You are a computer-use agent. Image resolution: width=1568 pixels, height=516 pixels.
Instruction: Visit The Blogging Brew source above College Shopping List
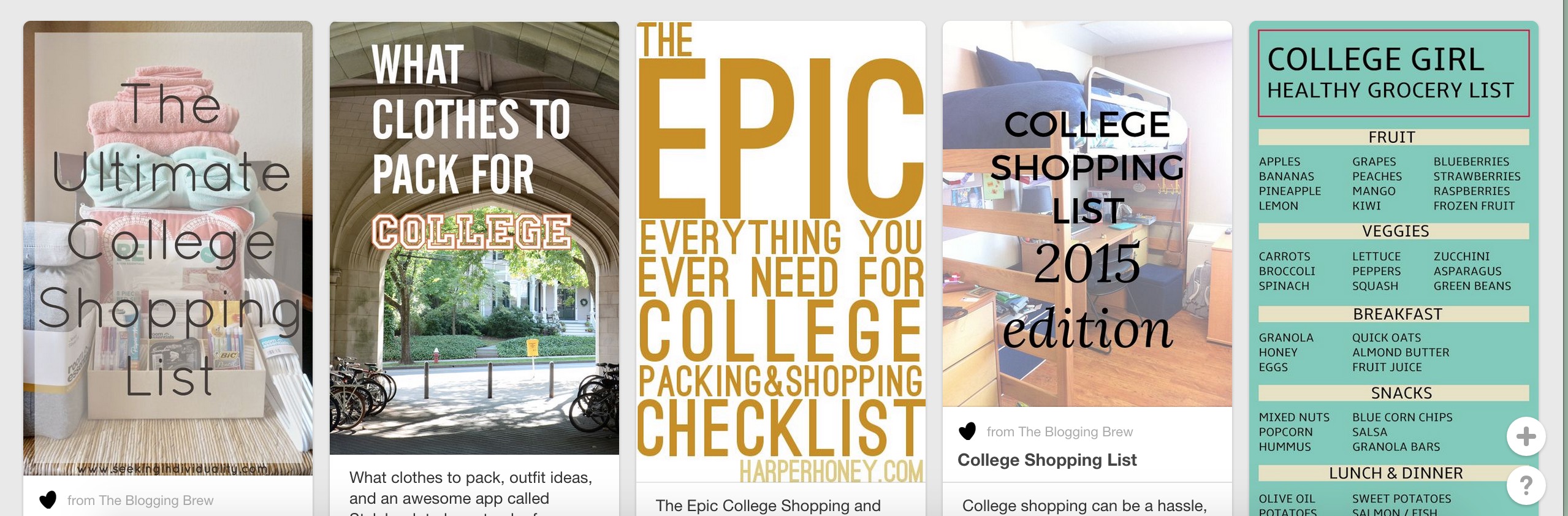tap(1059, 432)
